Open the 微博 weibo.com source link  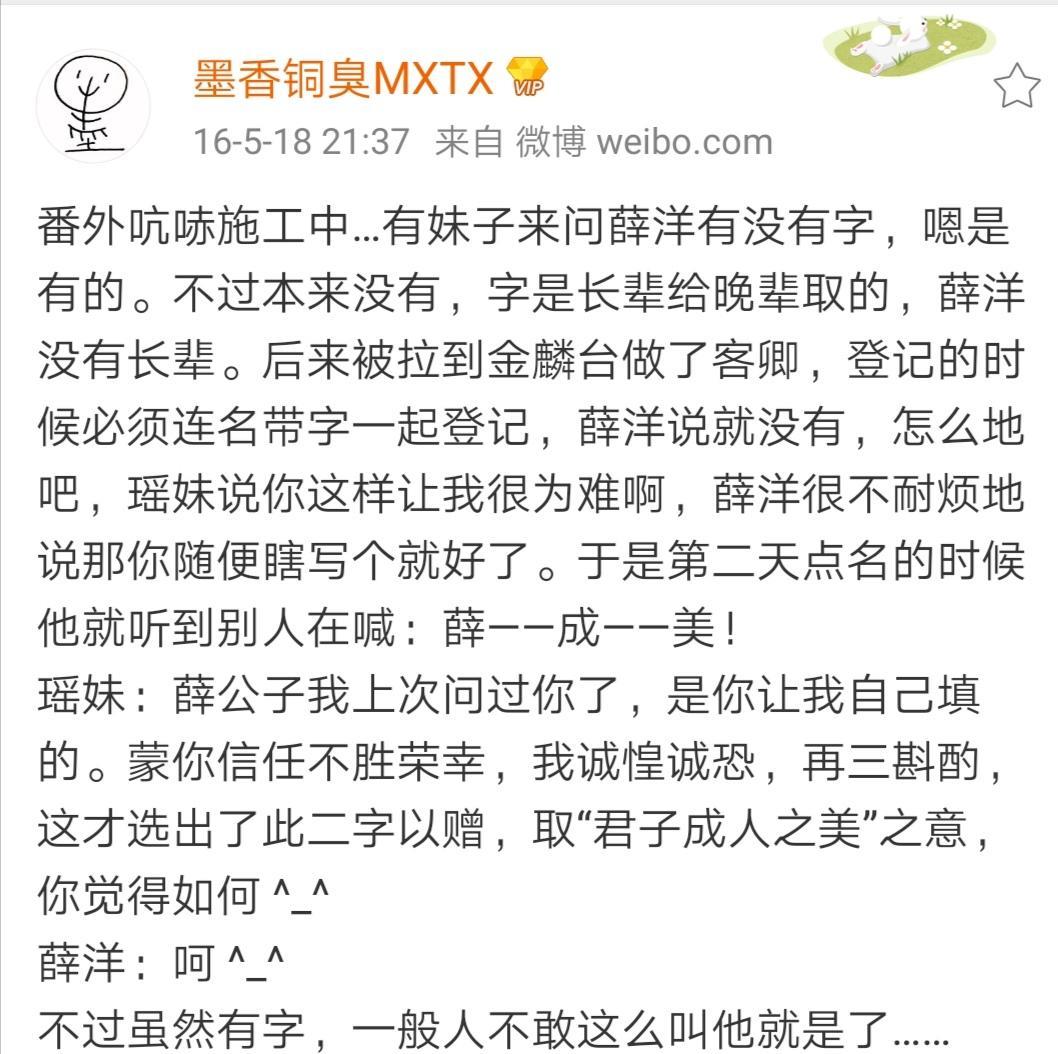pos(644,142)
